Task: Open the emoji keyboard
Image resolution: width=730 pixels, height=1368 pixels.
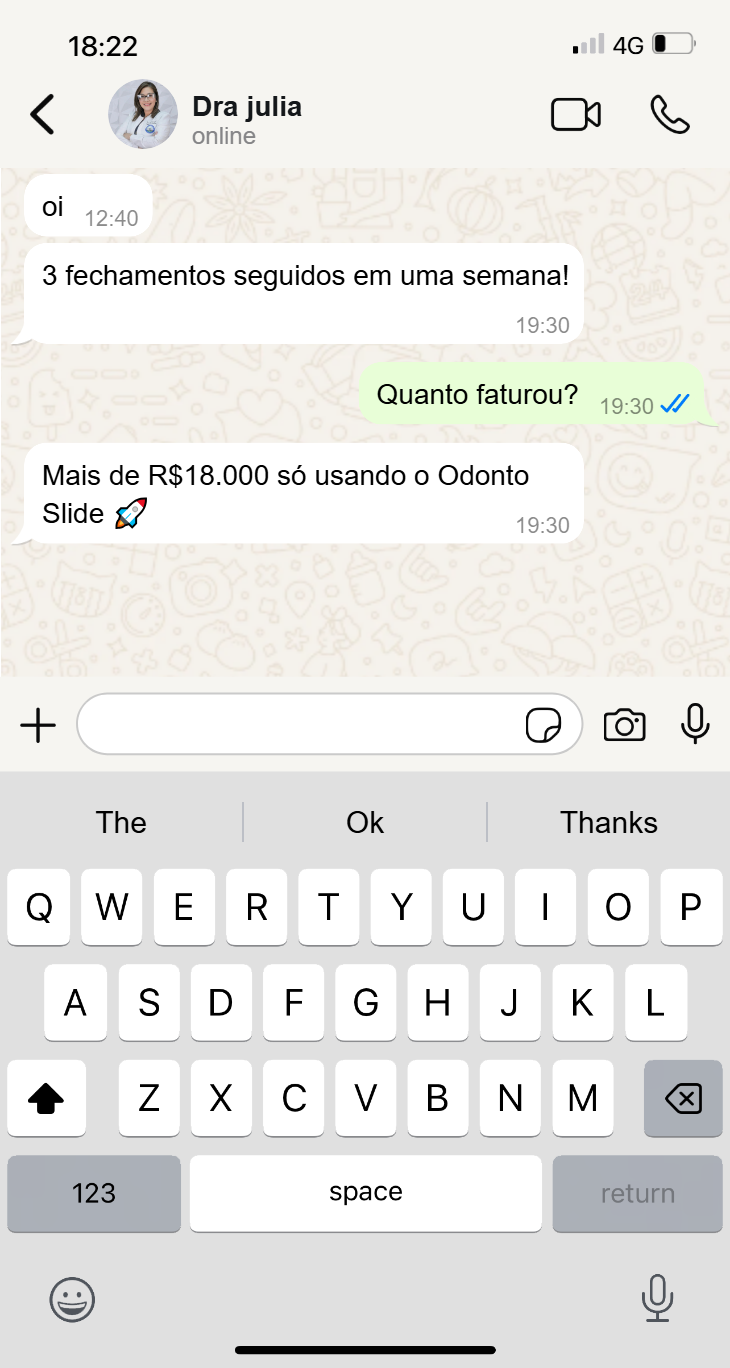Action: coord(72,1300)
